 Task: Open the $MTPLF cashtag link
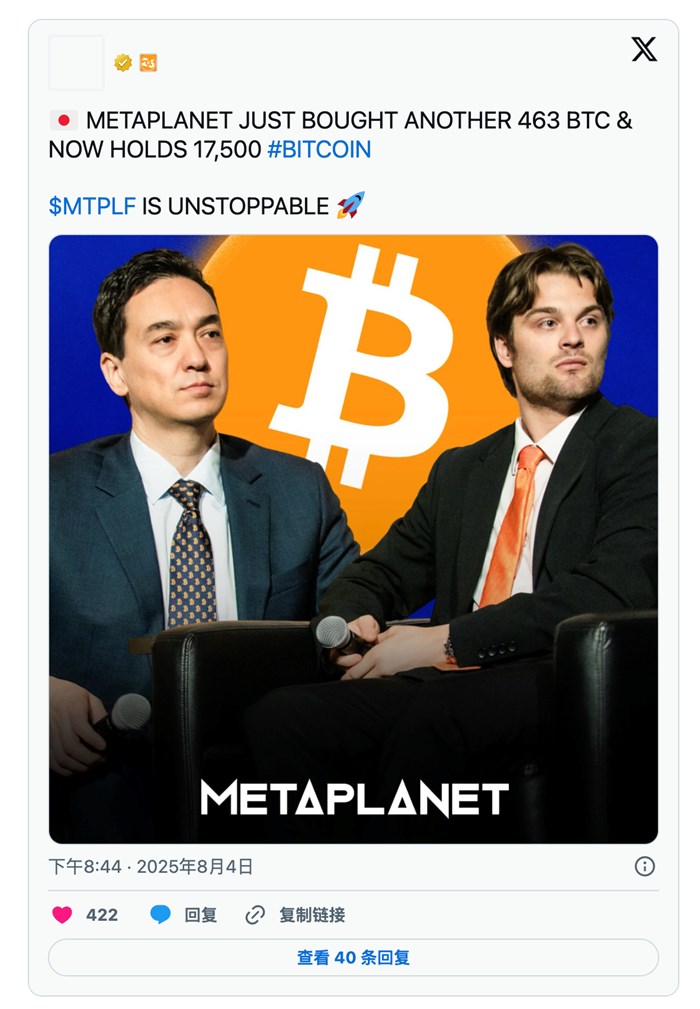(x=92, y=206)
